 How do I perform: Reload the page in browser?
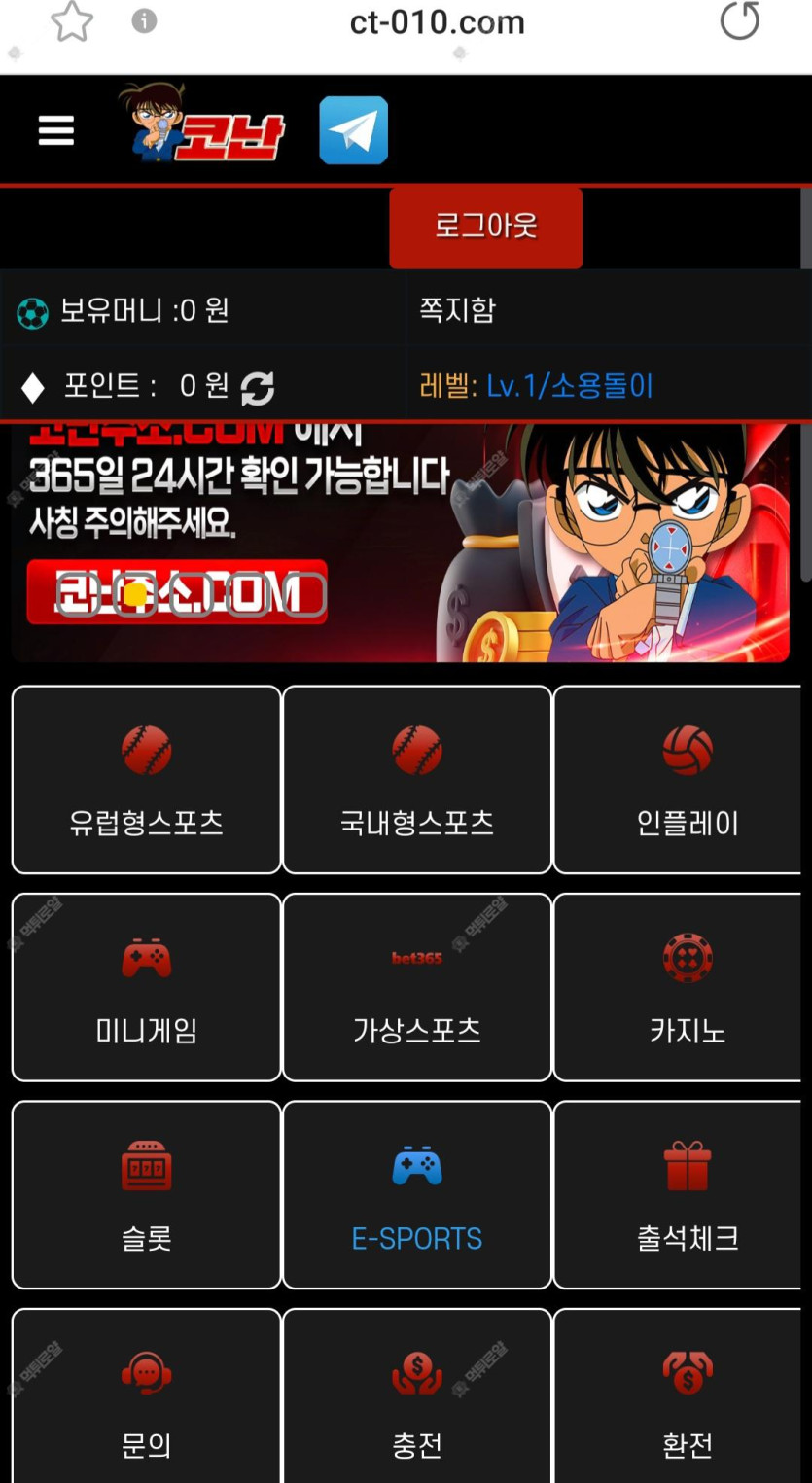point(739,21)
